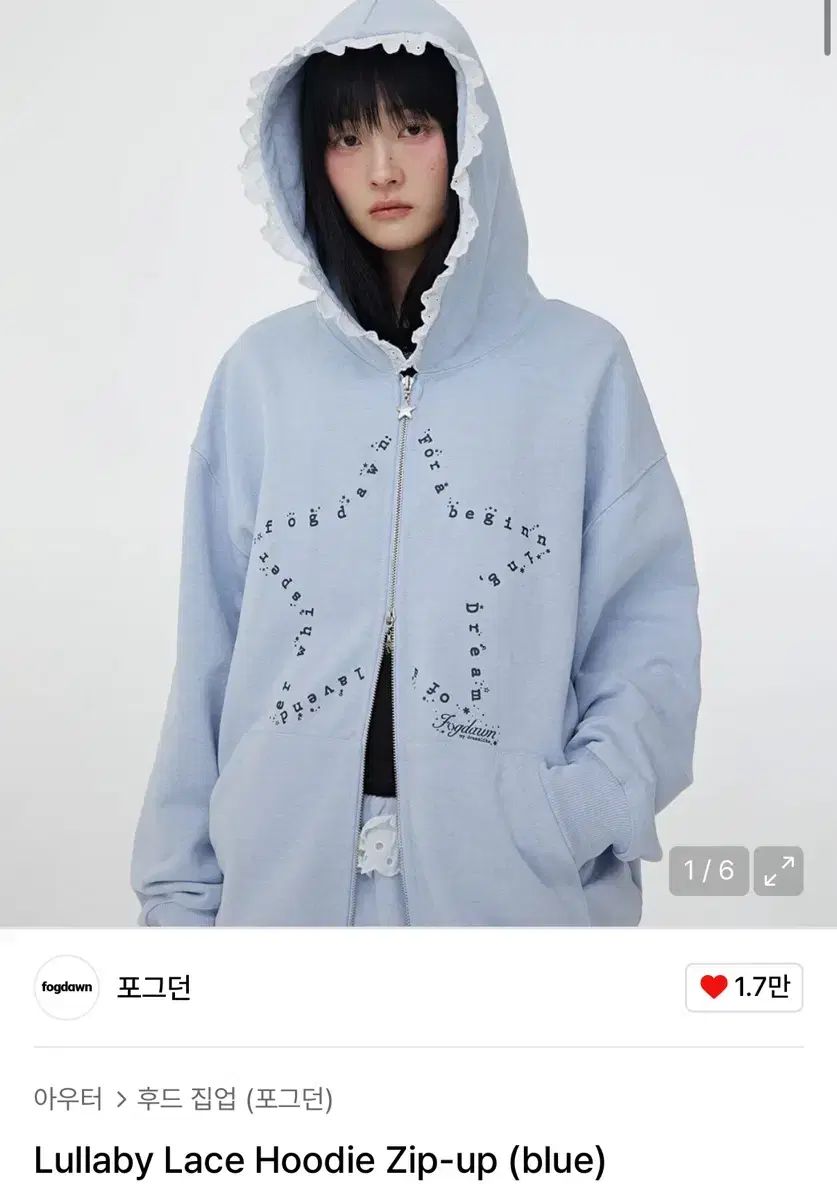
Task: Like the product with the heart button
Action: tap(743, 988)
